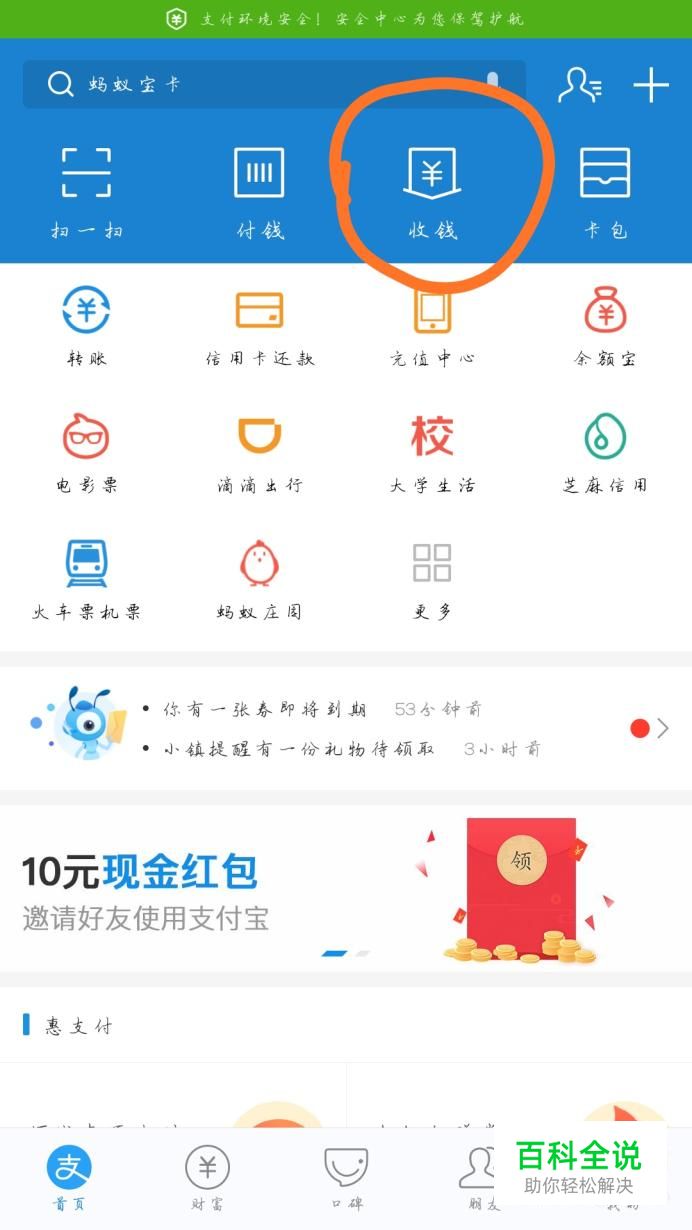Open 火车票机票 tickets
Viewport: 692px width, 1230px height.
pos(87,578)
